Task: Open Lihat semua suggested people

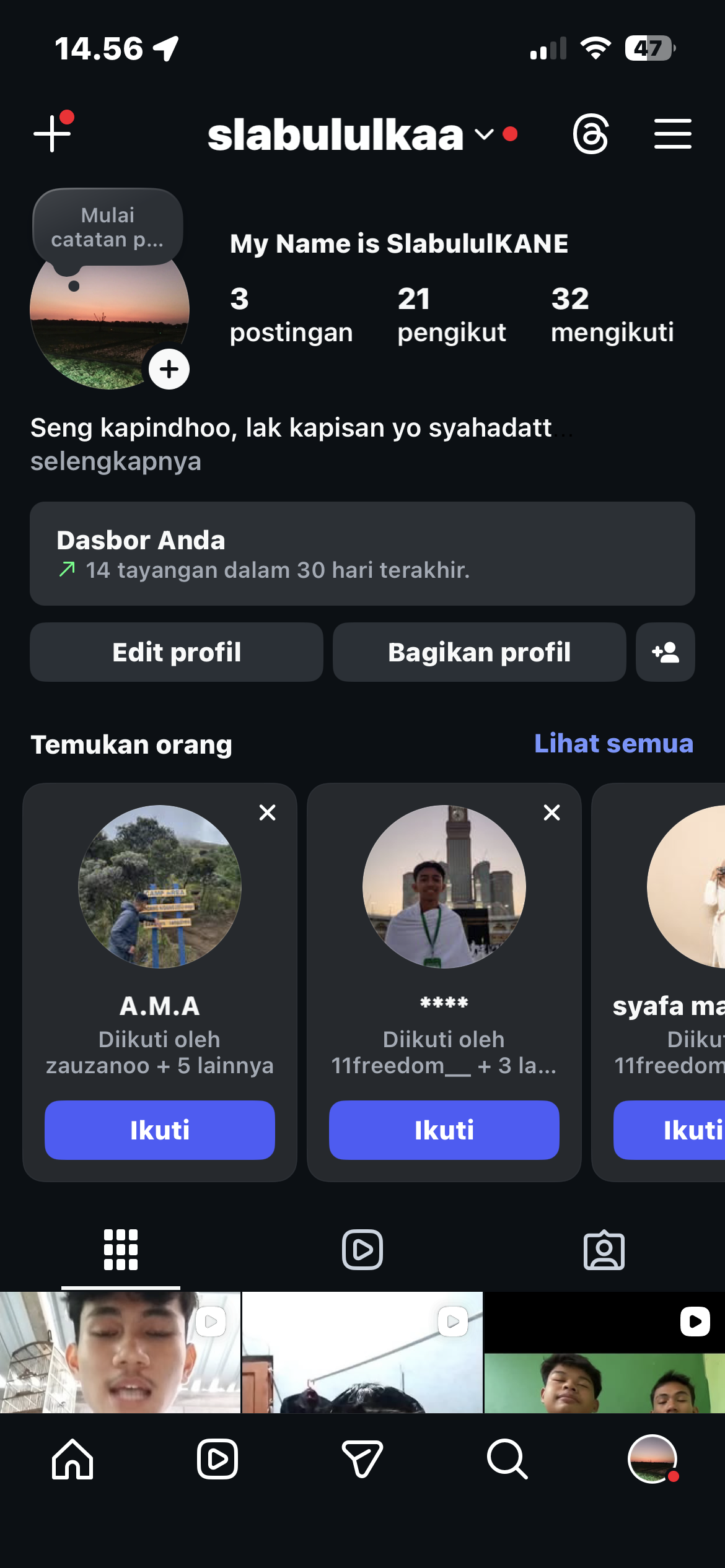Action: tap(613, 744)
